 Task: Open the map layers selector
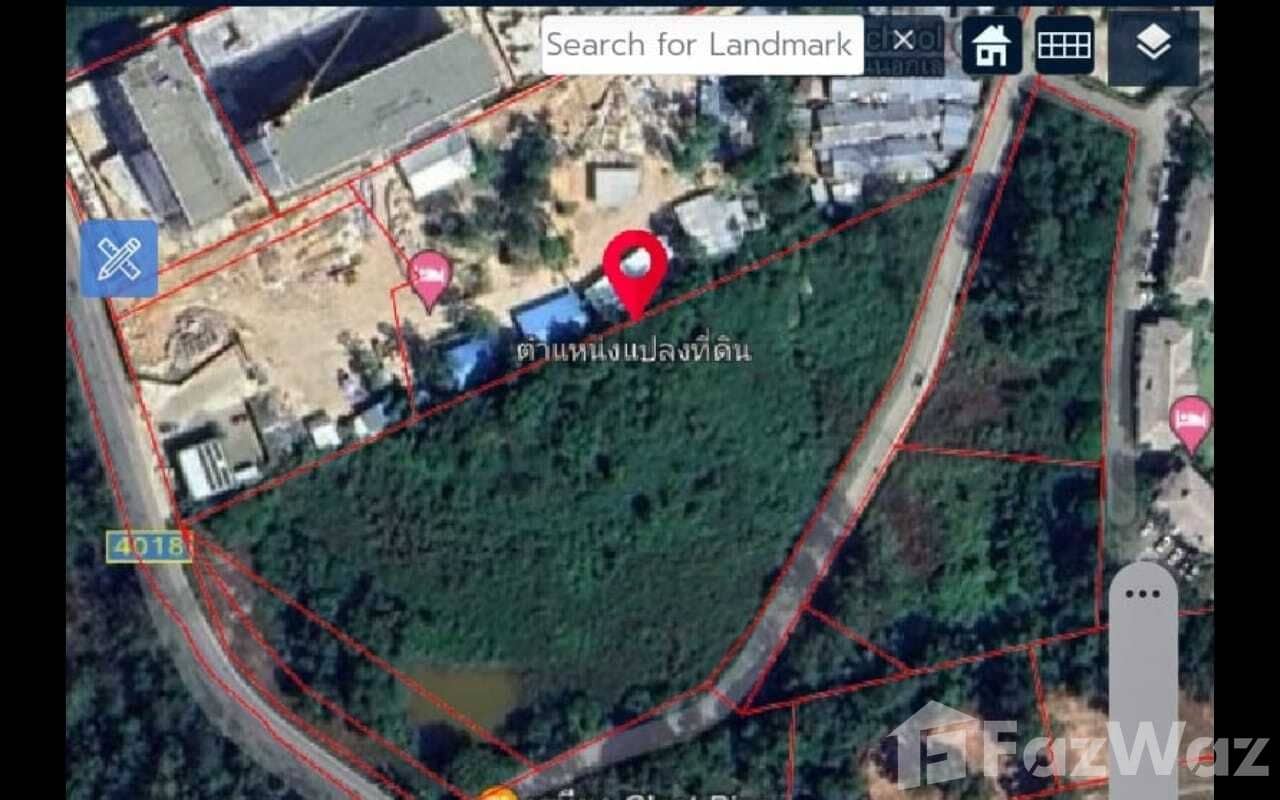pyautogui.click(x=1154, y=45)
